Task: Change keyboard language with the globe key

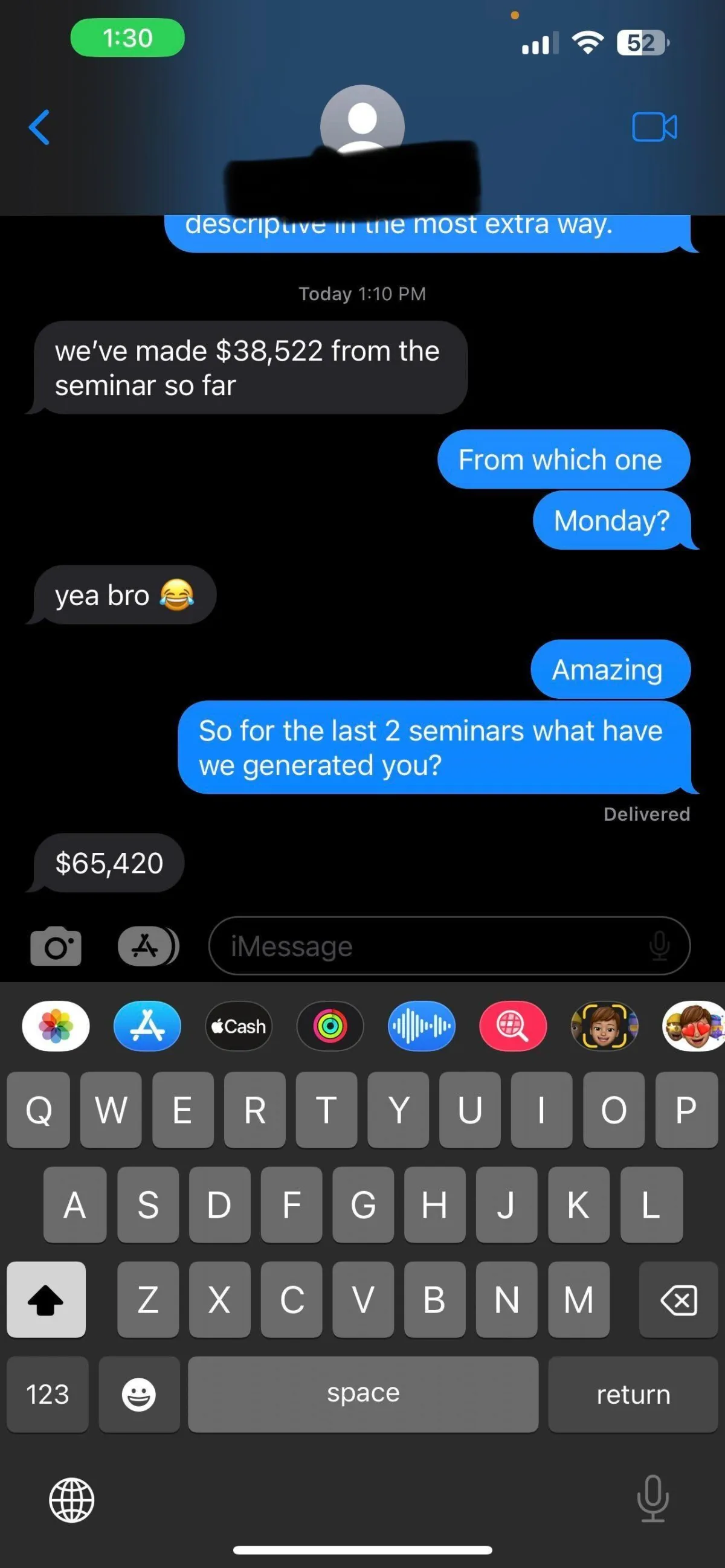Action: [72, 1500]
